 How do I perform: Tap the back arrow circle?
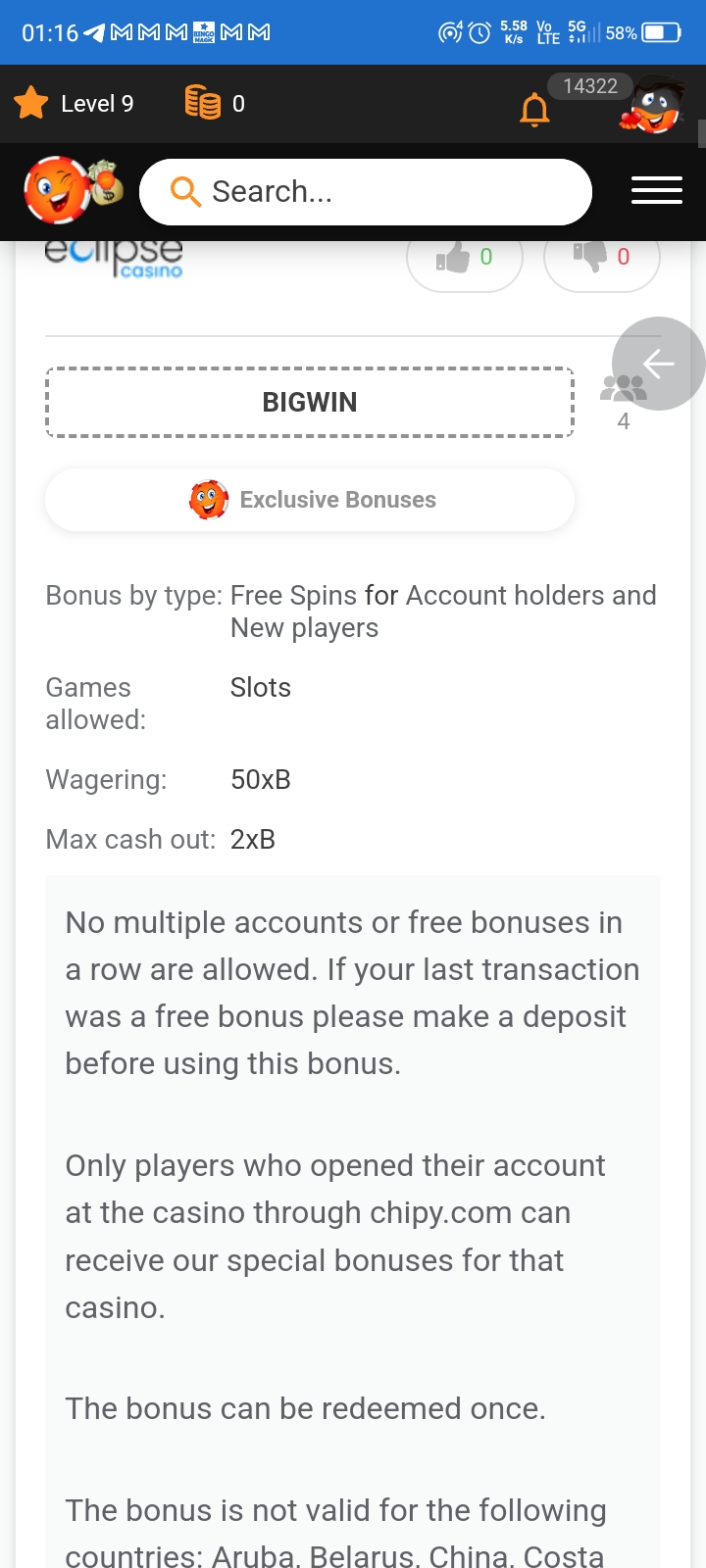pyautogui.click(x=659, y=364)
